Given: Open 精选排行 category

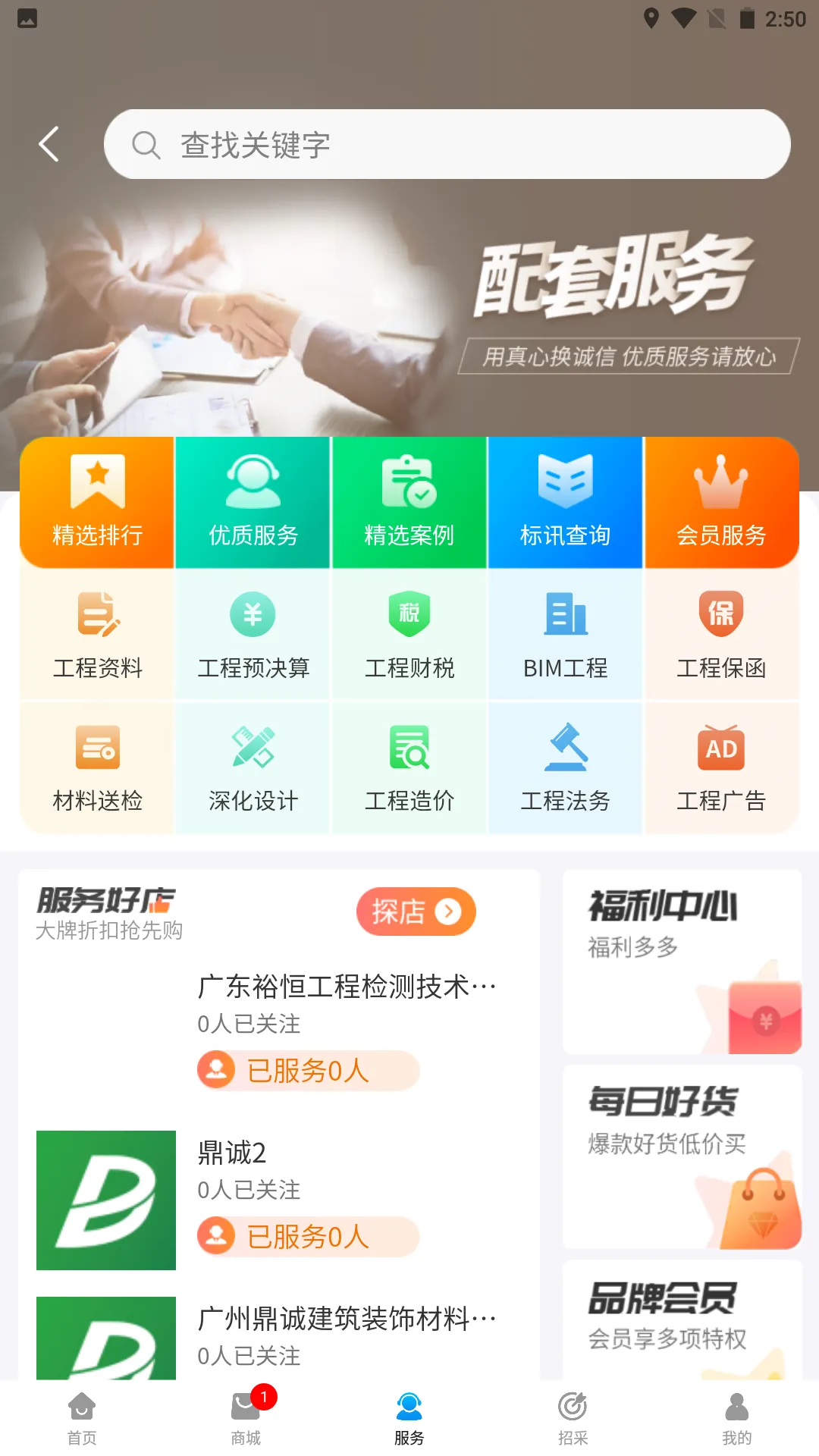Looking at the screenshot, I should (x=98, y=502).
